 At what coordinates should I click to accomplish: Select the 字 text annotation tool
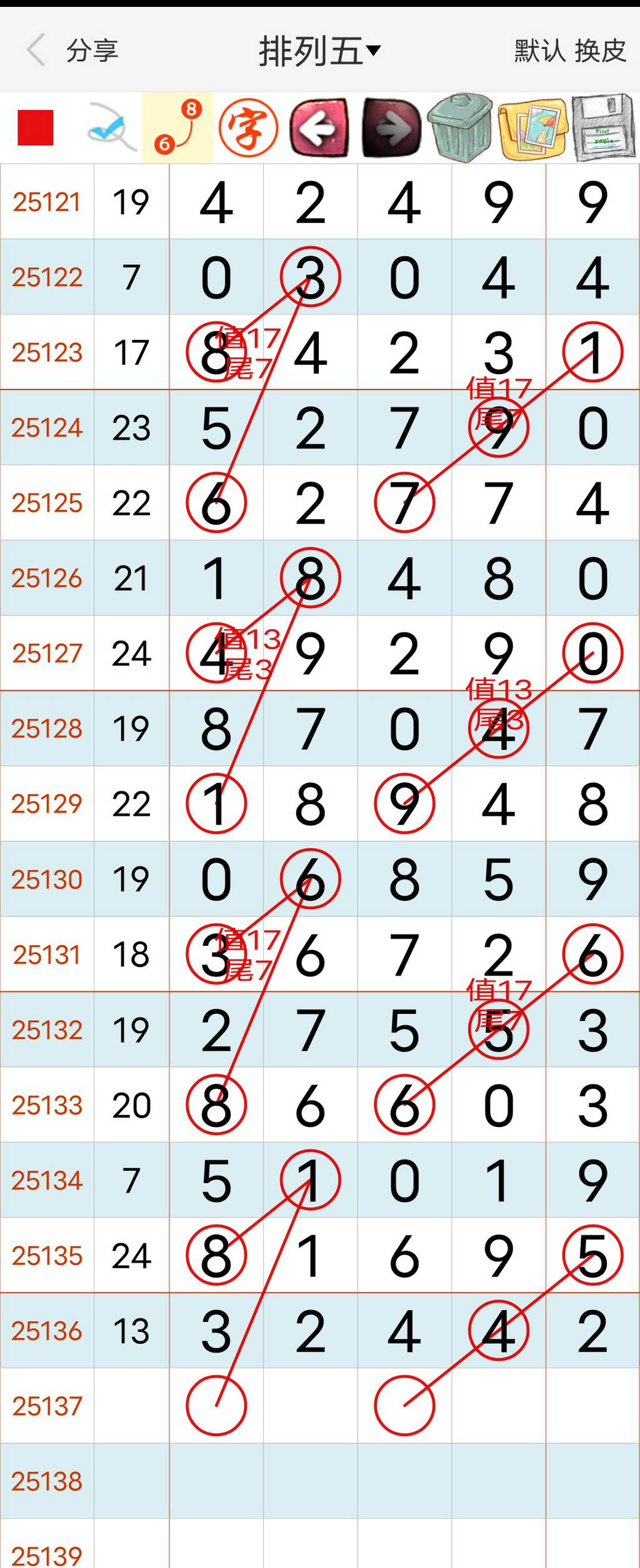point(248,129)
